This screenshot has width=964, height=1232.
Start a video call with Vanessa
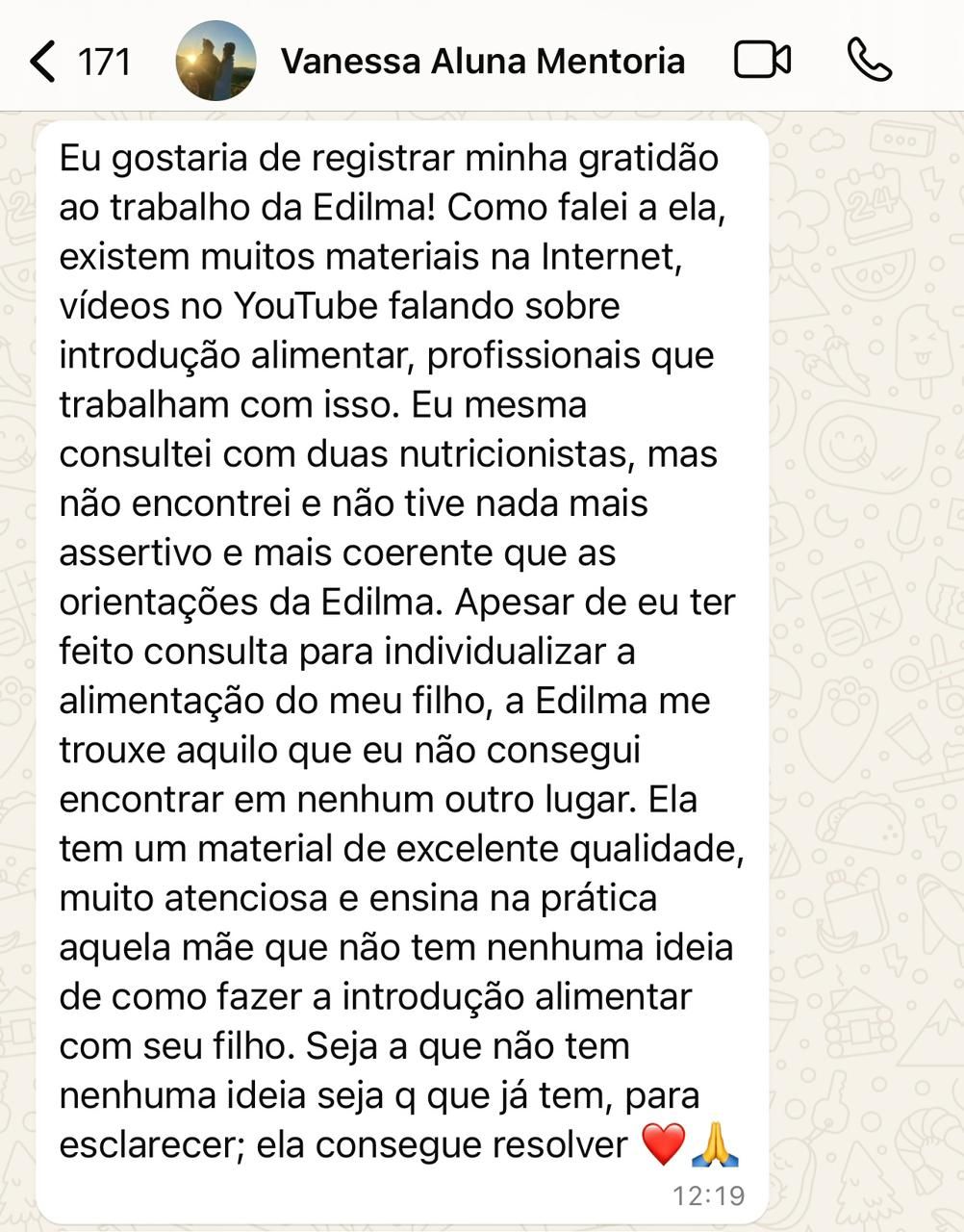[762, 61]
